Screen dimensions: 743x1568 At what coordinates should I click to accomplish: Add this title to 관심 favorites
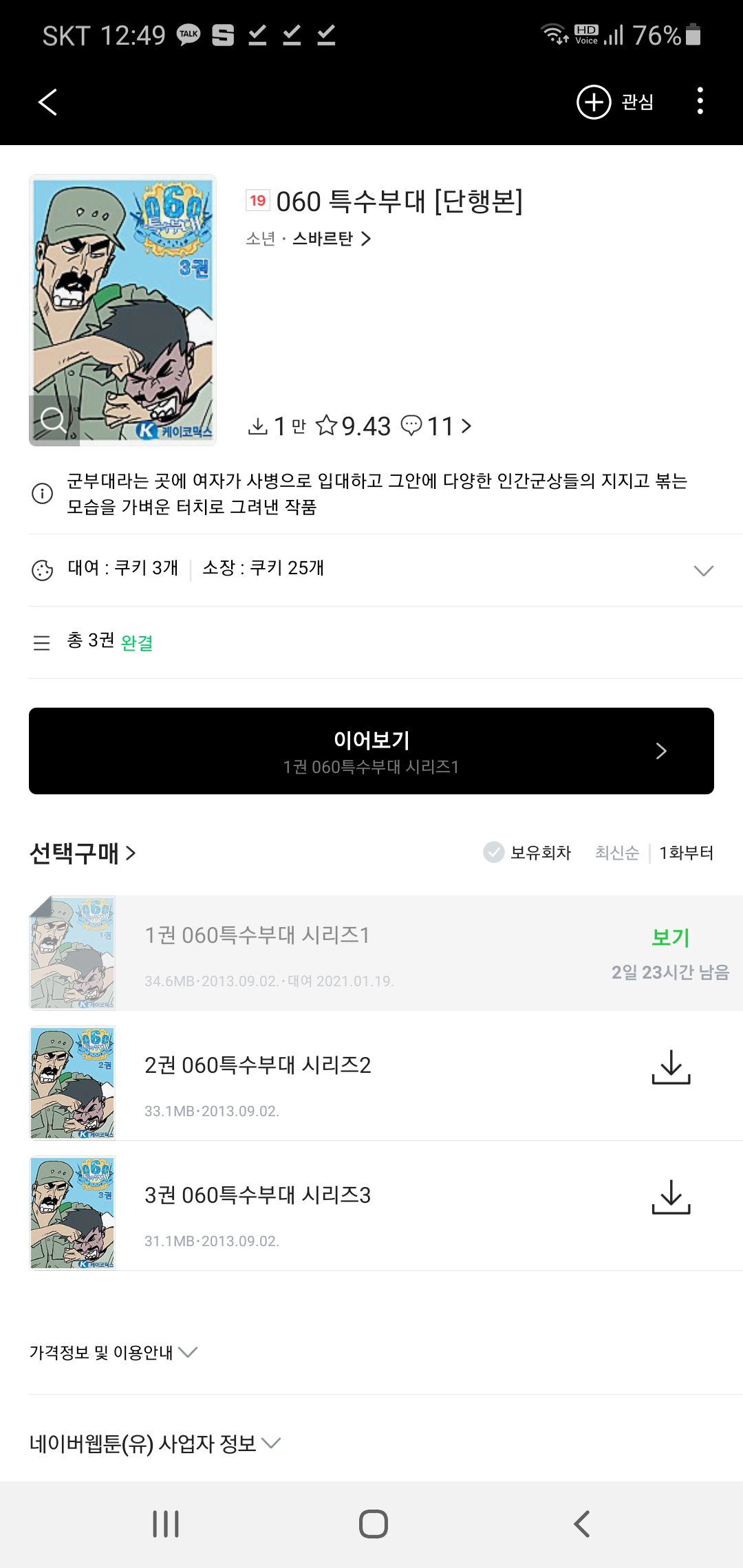coord(614,102)
